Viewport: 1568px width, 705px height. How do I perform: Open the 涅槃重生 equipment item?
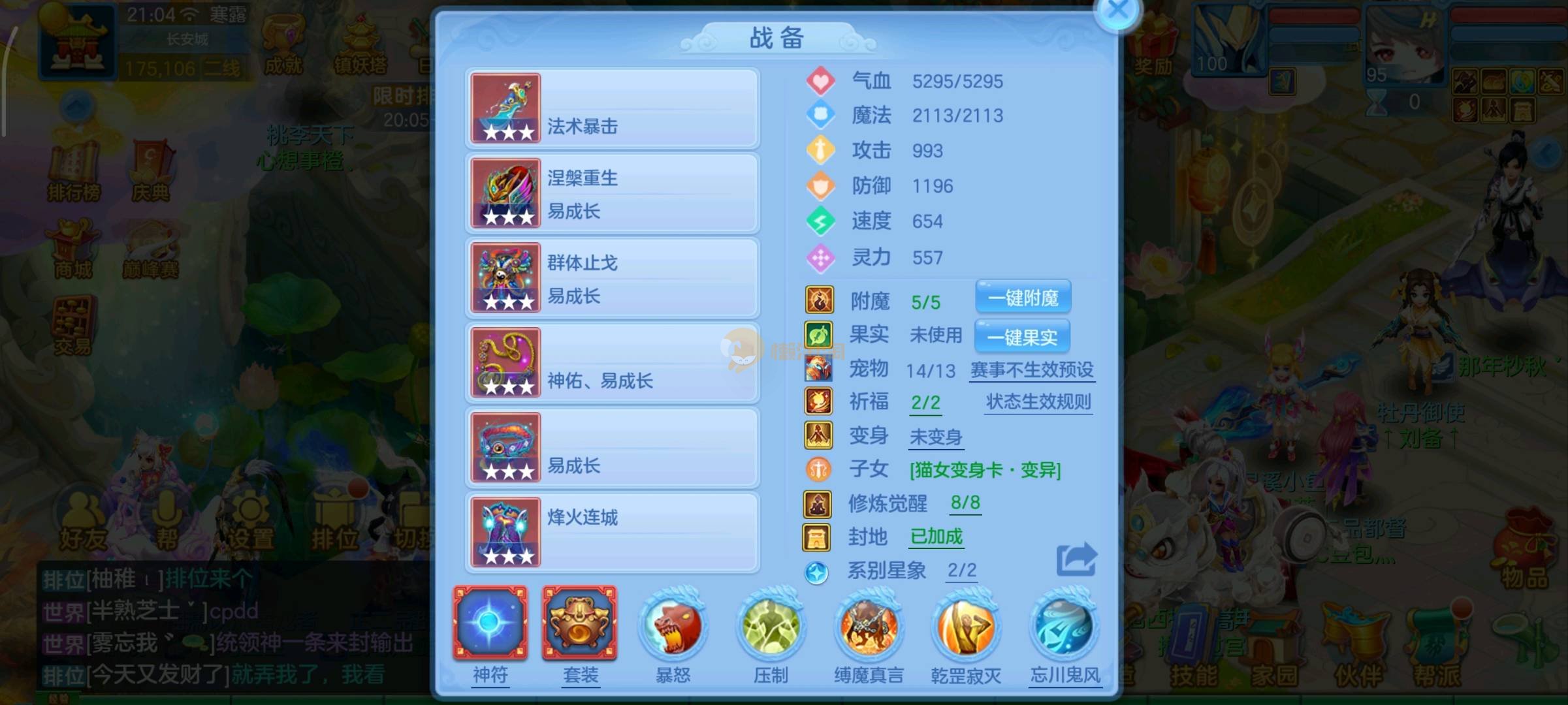(612, 193)
